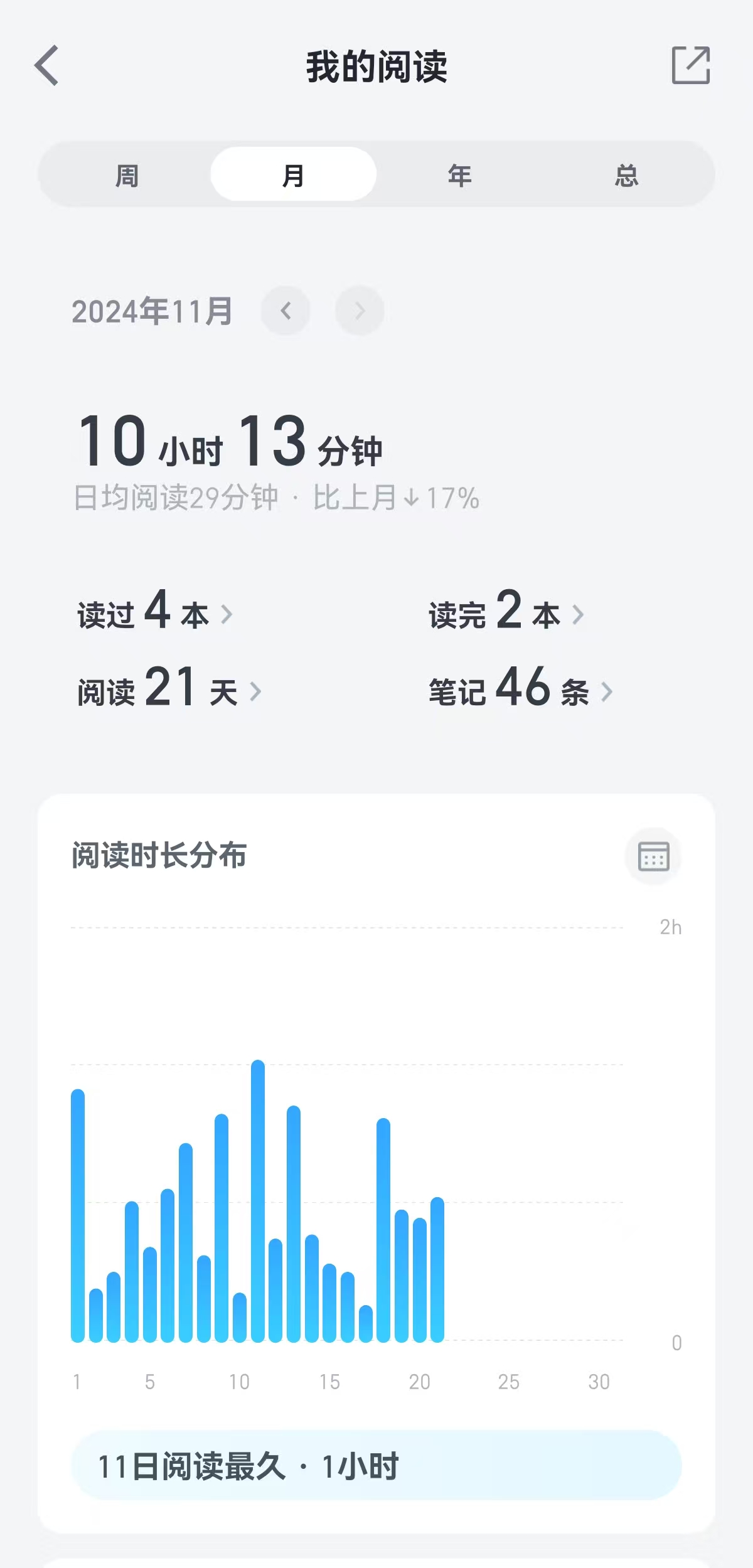The height and width of the screenshot is (1568, 753).
Task: Open 读完 2 本 finished books
Action: point(506,612)
